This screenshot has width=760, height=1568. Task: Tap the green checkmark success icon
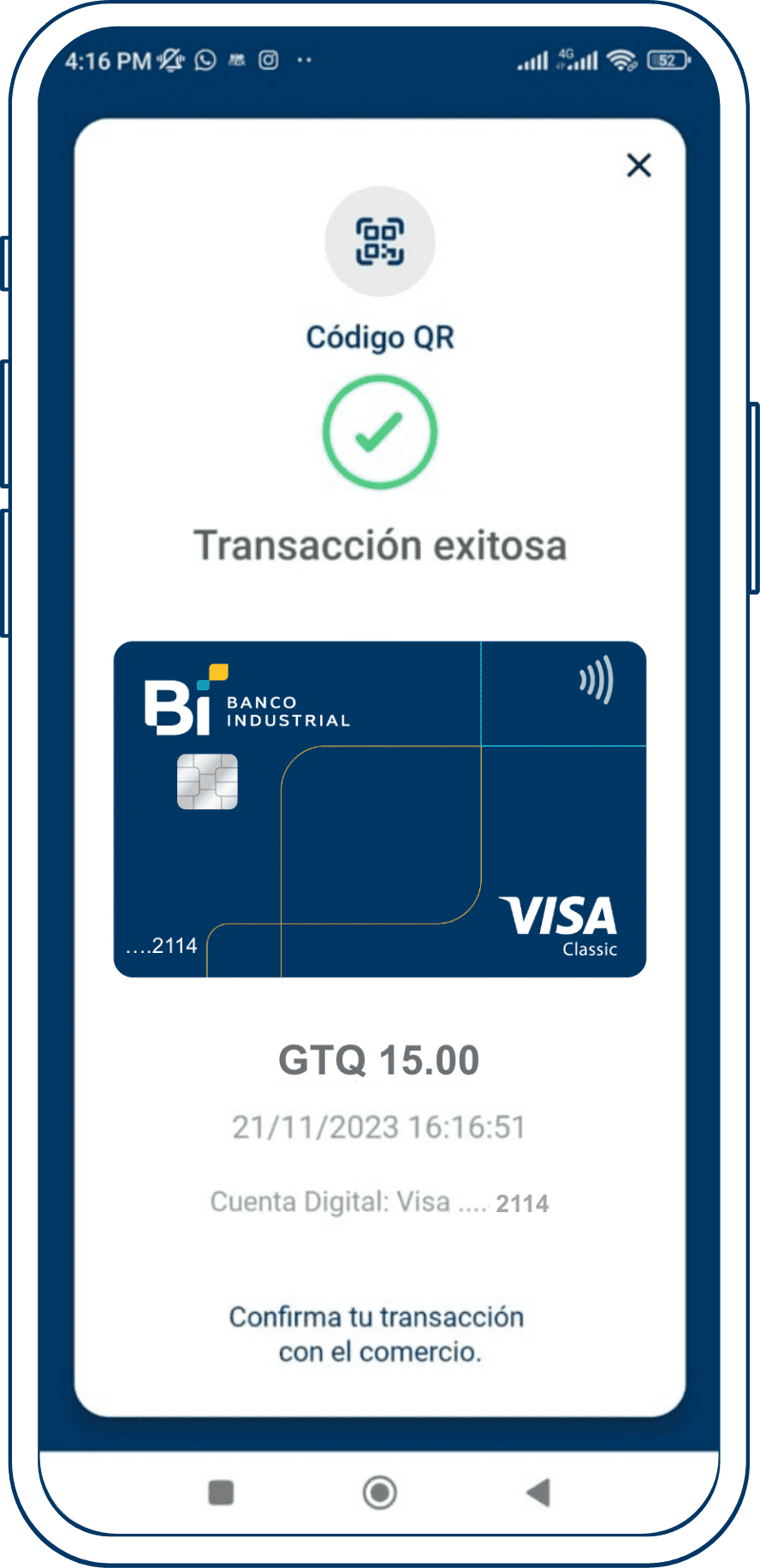[x=379, y=432]
